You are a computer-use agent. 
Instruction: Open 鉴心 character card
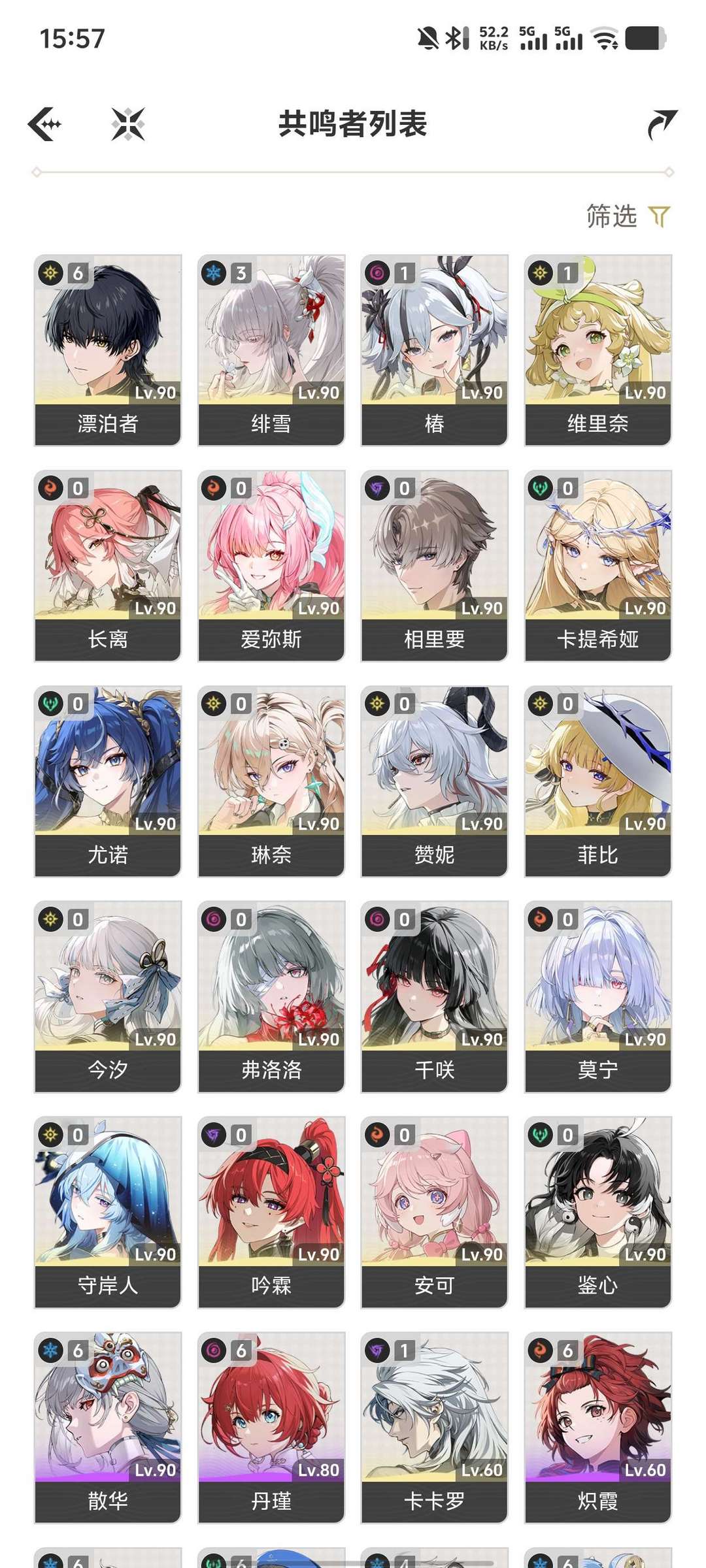(598, 1213)
